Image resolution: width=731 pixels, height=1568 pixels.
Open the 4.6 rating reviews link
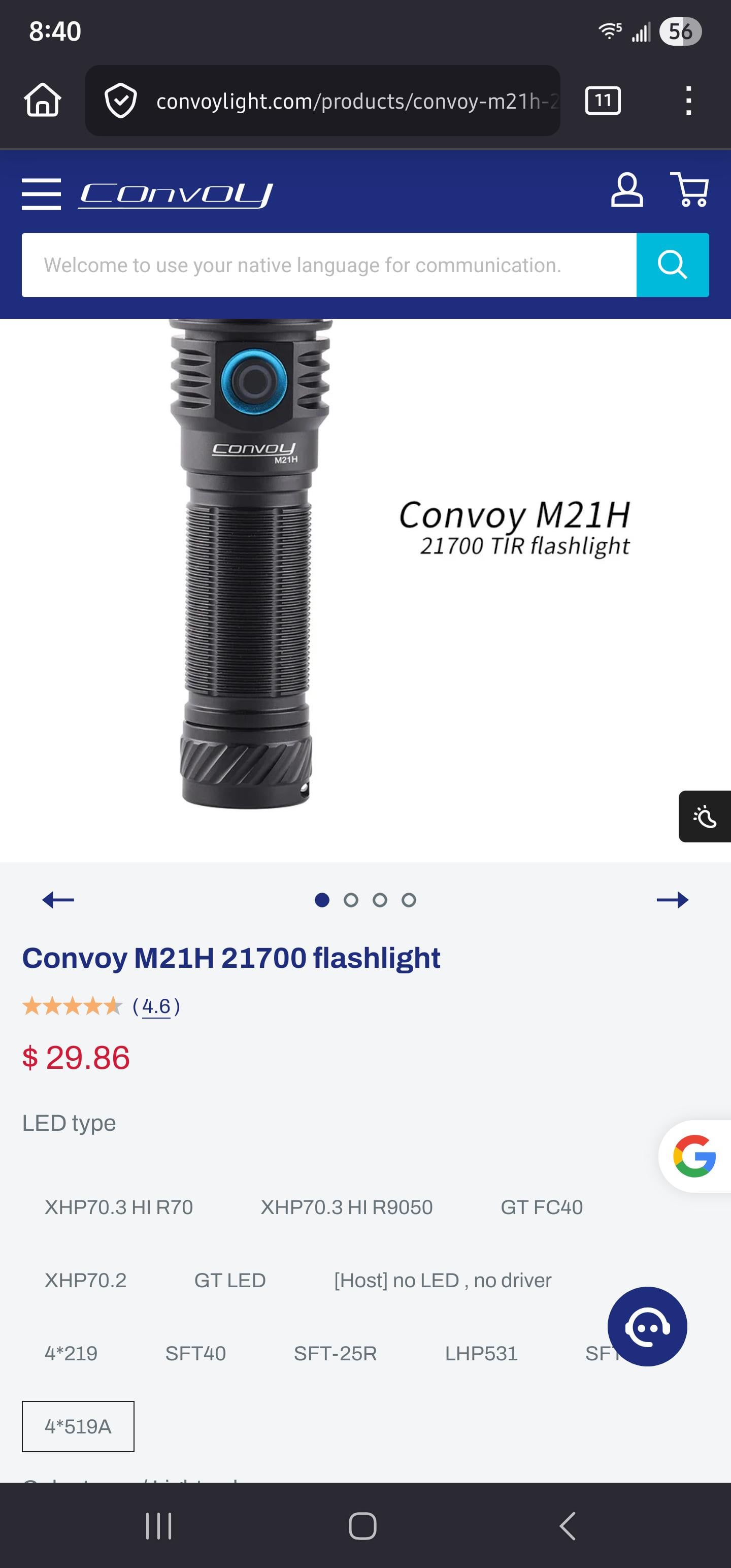(x=156, y=1006)
